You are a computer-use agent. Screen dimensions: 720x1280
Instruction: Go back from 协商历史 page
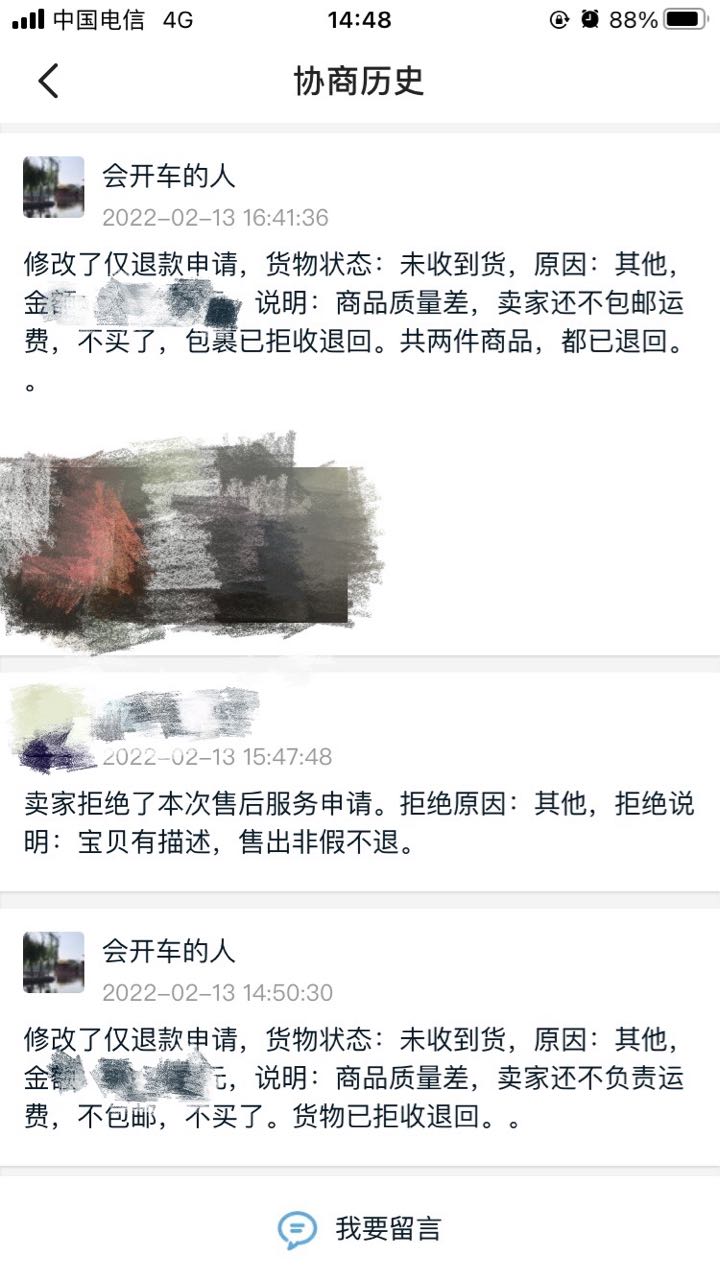pos(48,81)
